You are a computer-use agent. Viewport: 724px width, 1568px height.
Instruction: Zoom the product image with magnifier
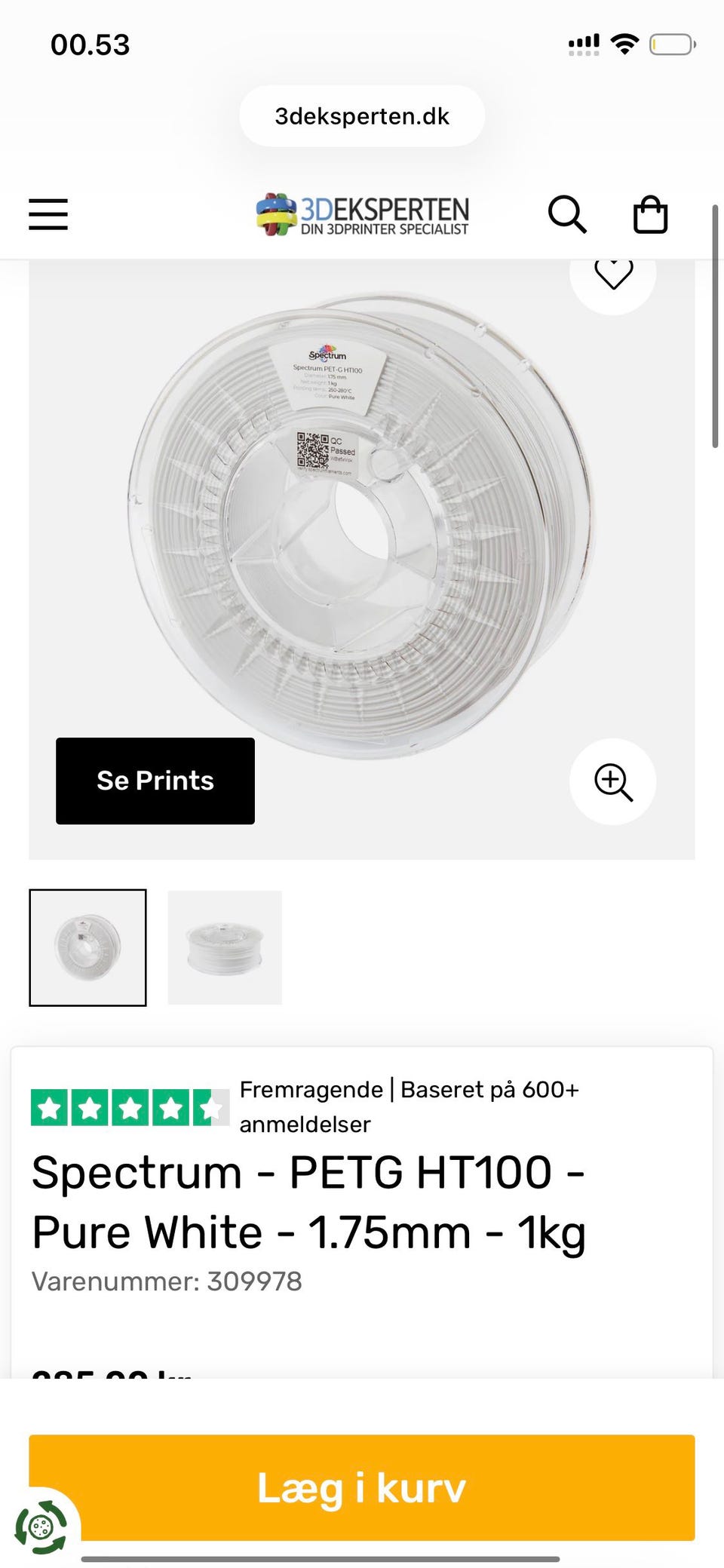click(612, 781)
